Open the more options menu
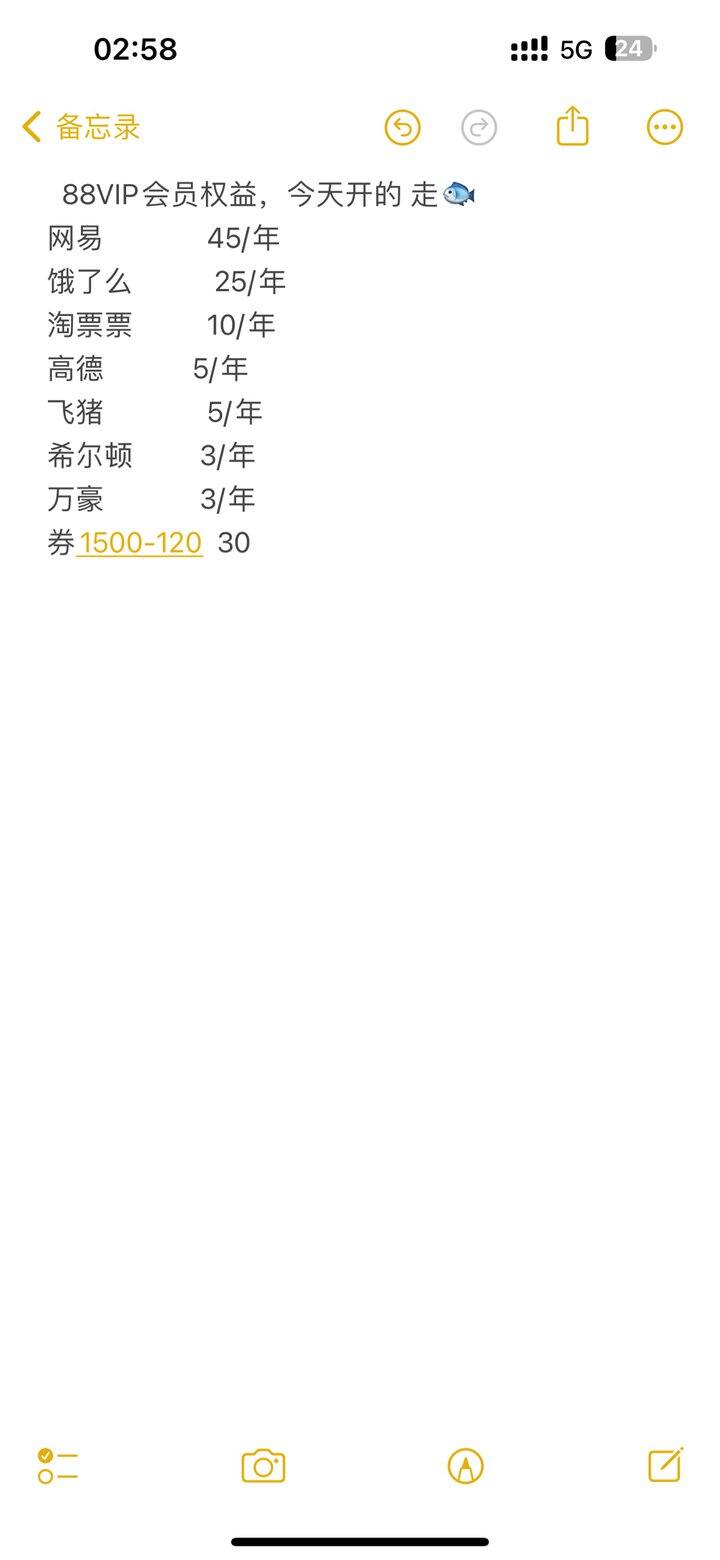This screenshot has height=1560, width=720. pyautogui.click(x=665, y=127)
